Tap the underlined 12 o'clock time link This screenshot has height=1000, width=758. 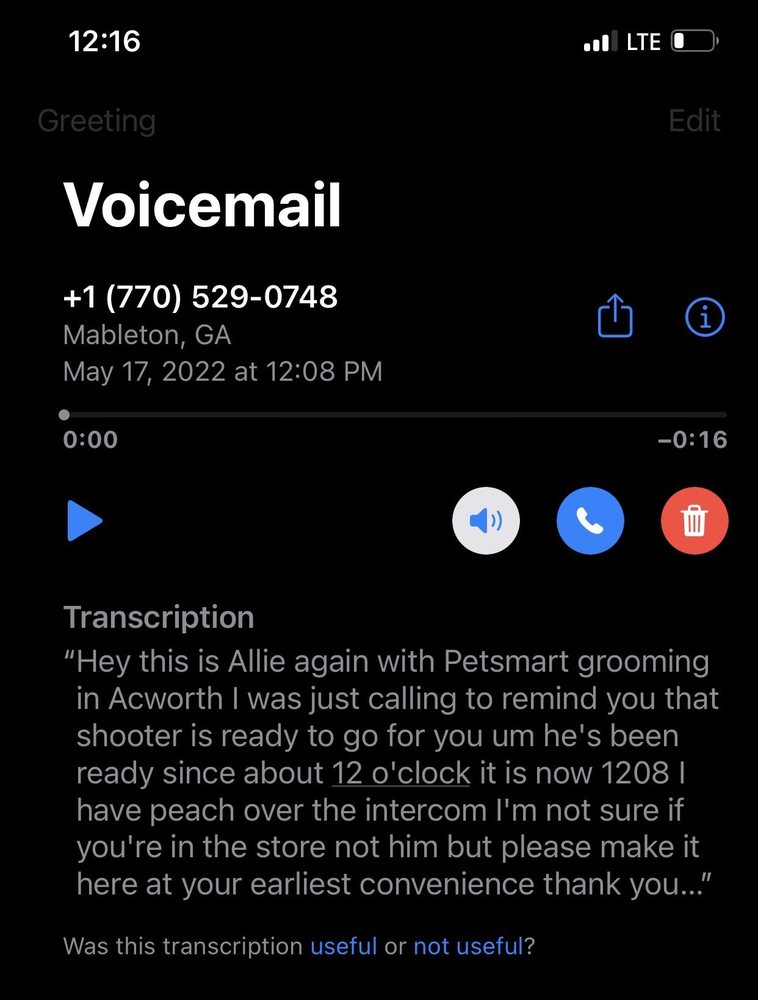pos(400,773)
